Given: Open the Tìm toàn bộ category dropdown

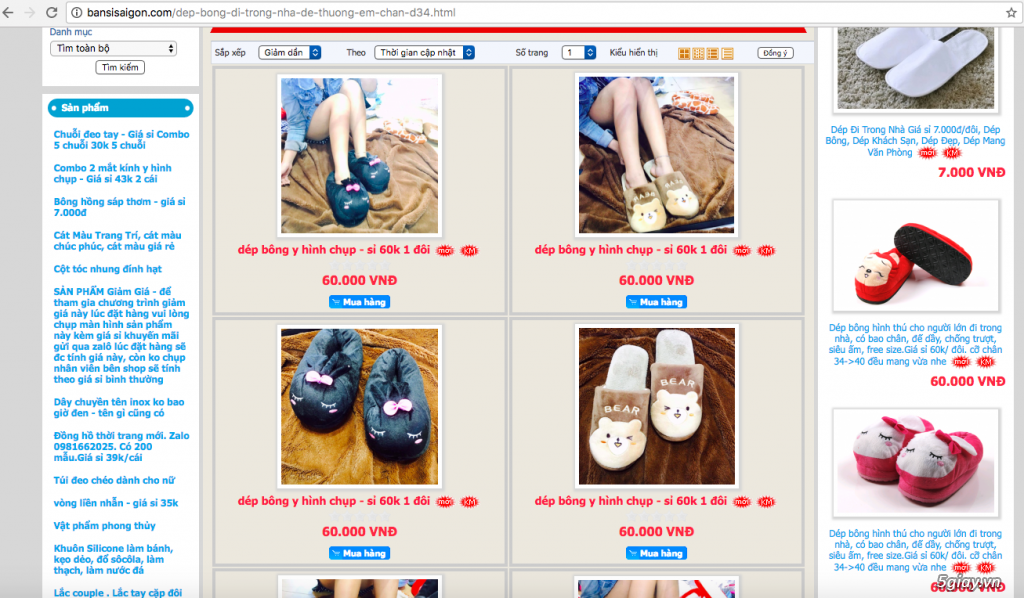Looking at the screenshot, I should coord(113,48).
